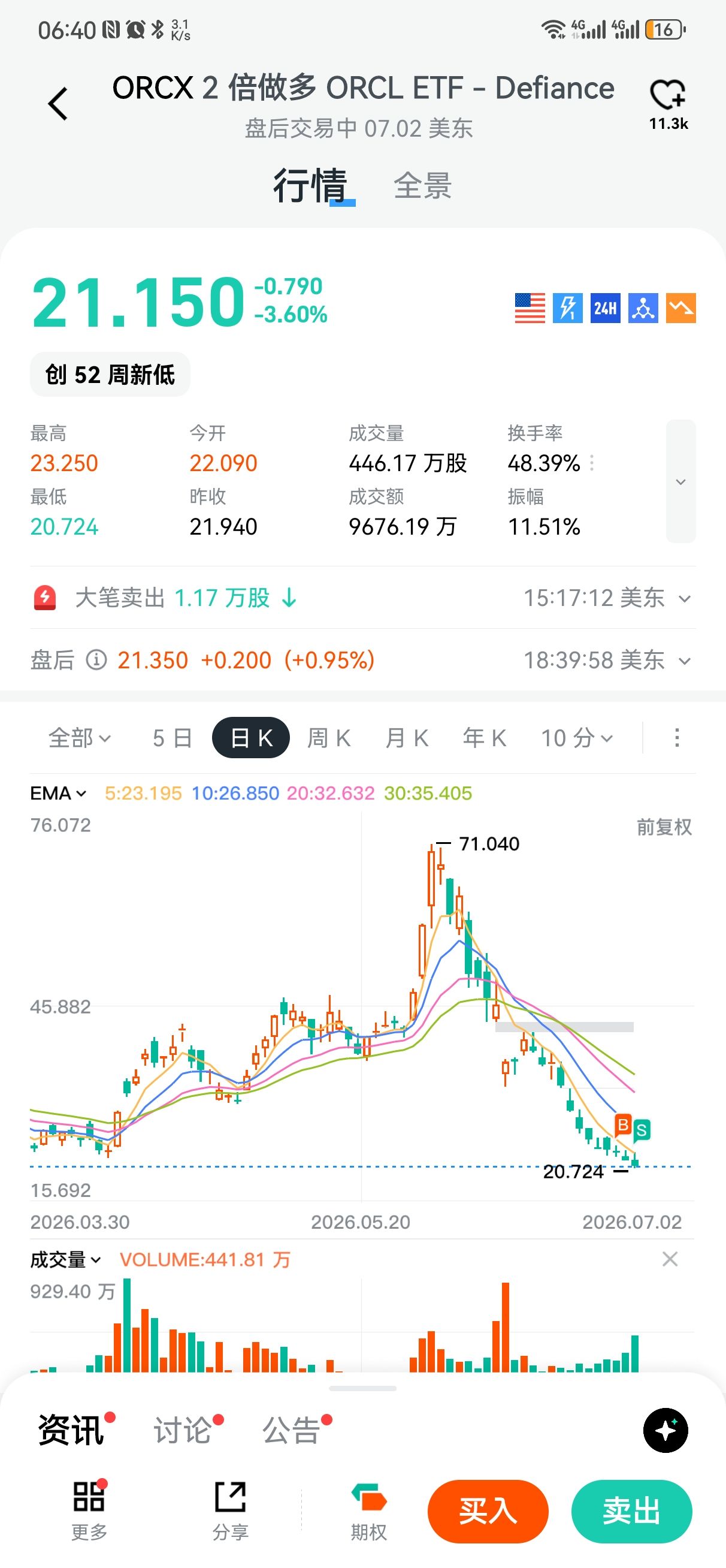Switch chart to 周K

click(329, 738)
